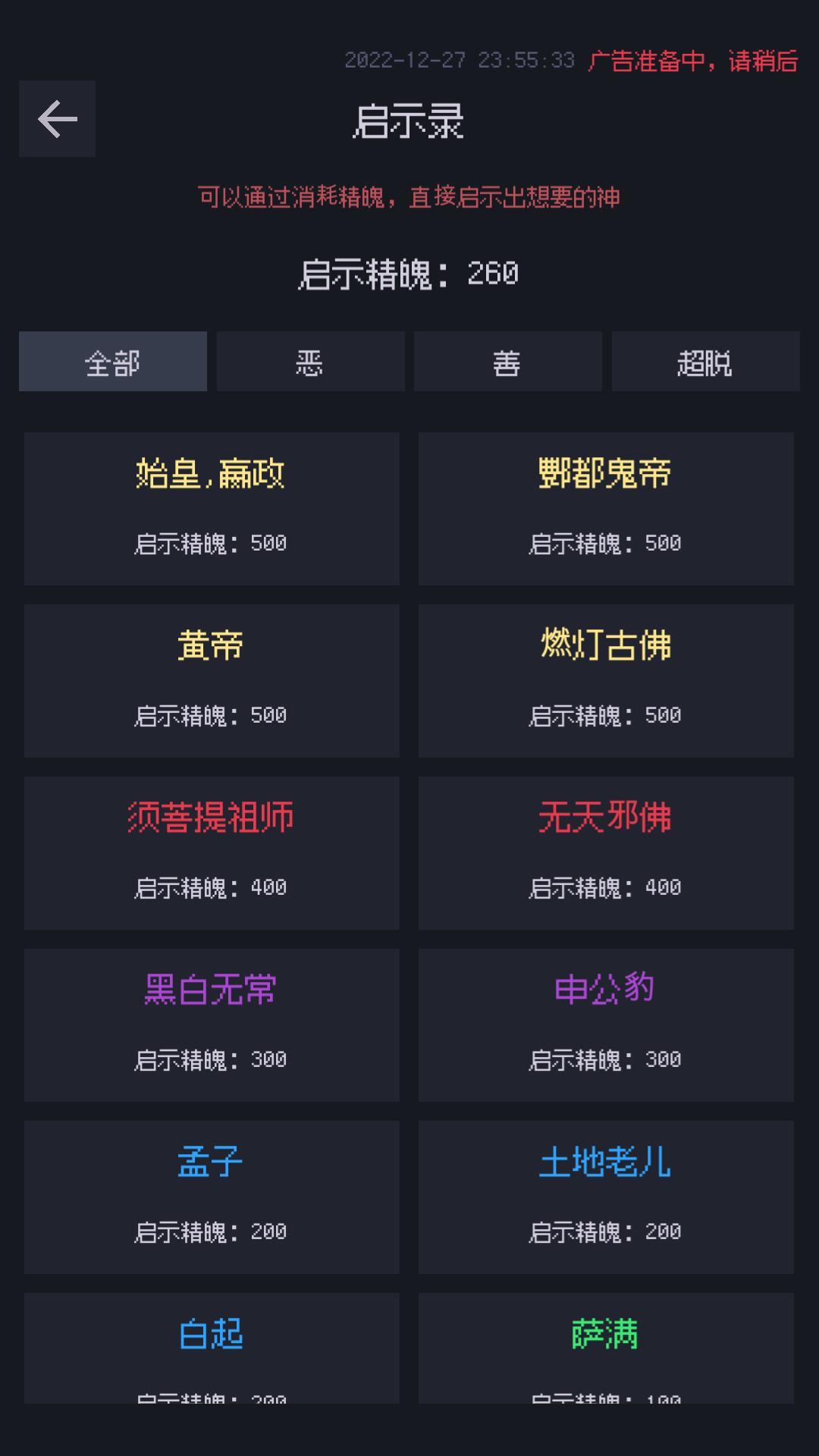Screen dimensions: 819x1456
Task: Pick the 申公豹 card
Action: (x=605, y=1025)
